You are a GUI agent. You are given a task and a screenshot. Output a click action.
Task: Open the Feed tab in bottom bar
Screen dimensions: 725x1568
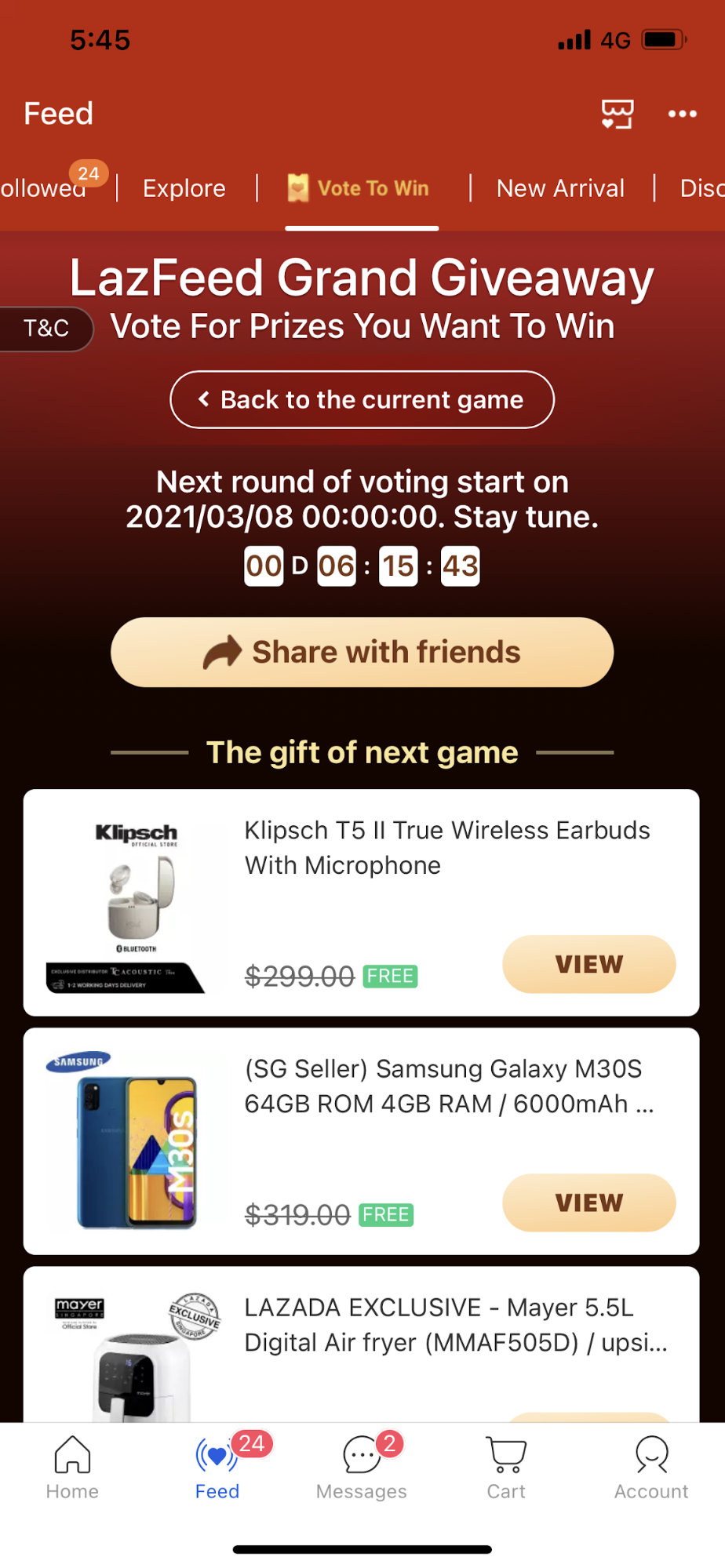[x=217, y=1467]
